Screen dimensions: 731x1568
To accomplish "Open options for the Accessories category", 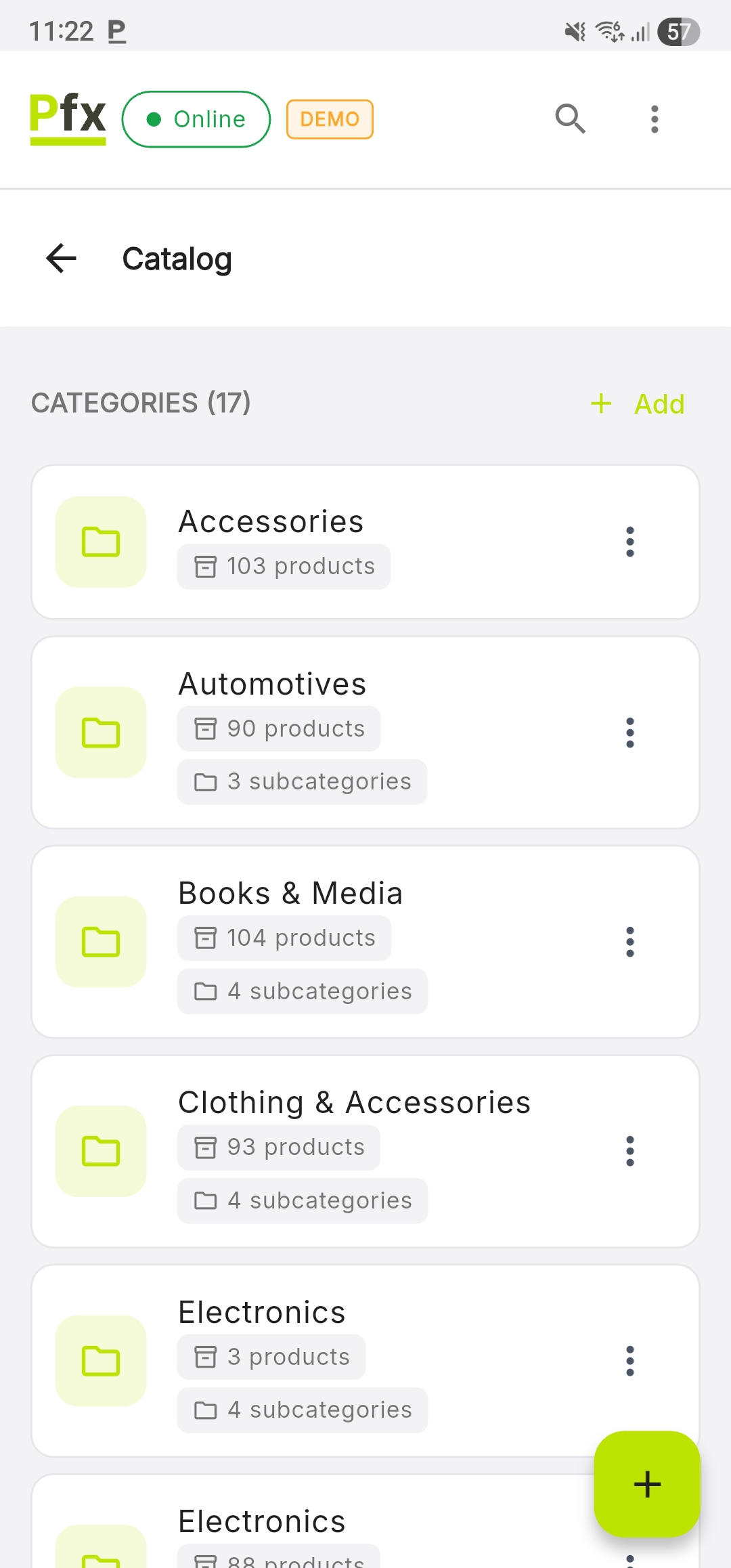I will point(629,542).
